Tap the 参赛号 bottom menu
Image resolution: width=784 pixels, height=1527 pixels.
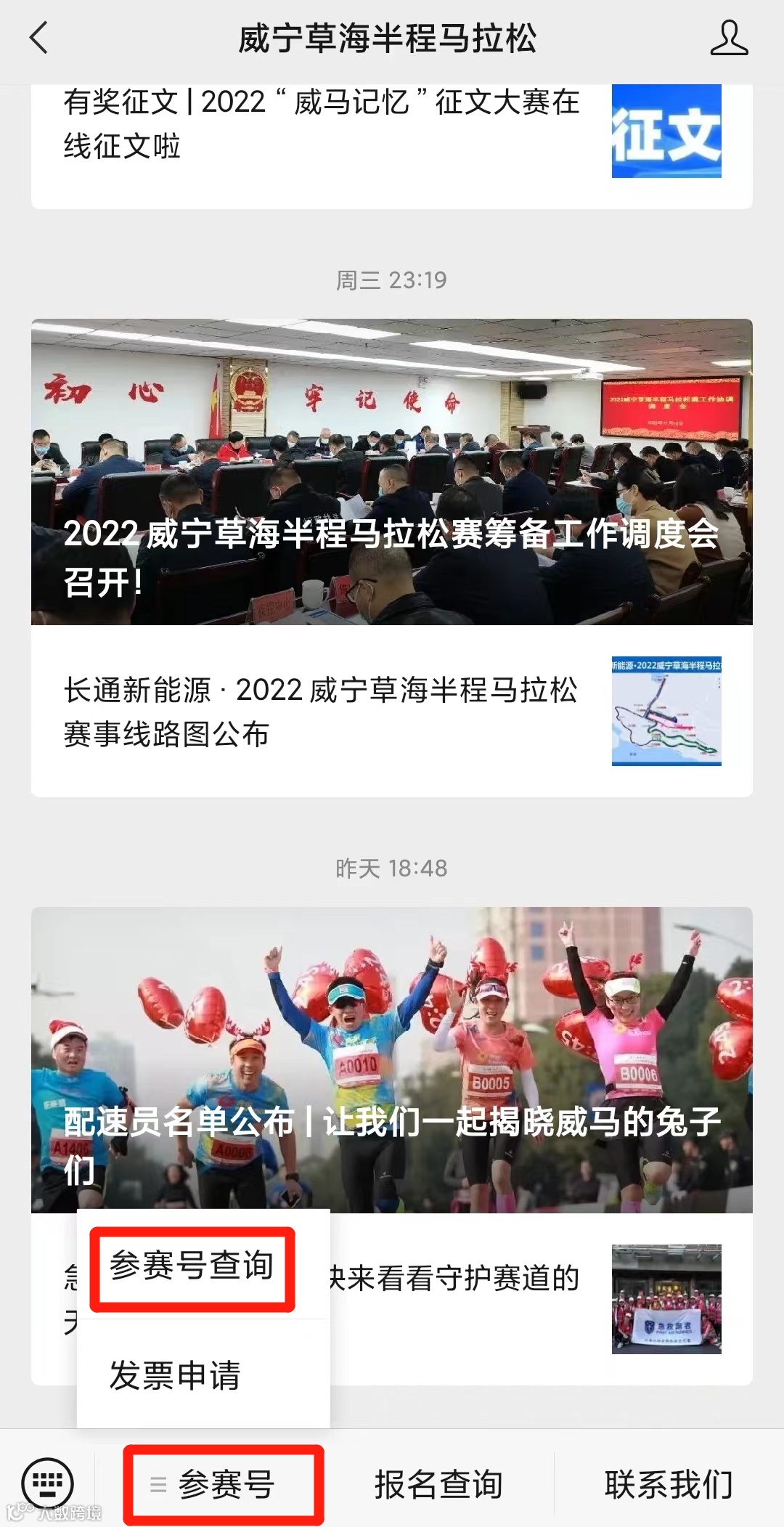pos(224,1484)
